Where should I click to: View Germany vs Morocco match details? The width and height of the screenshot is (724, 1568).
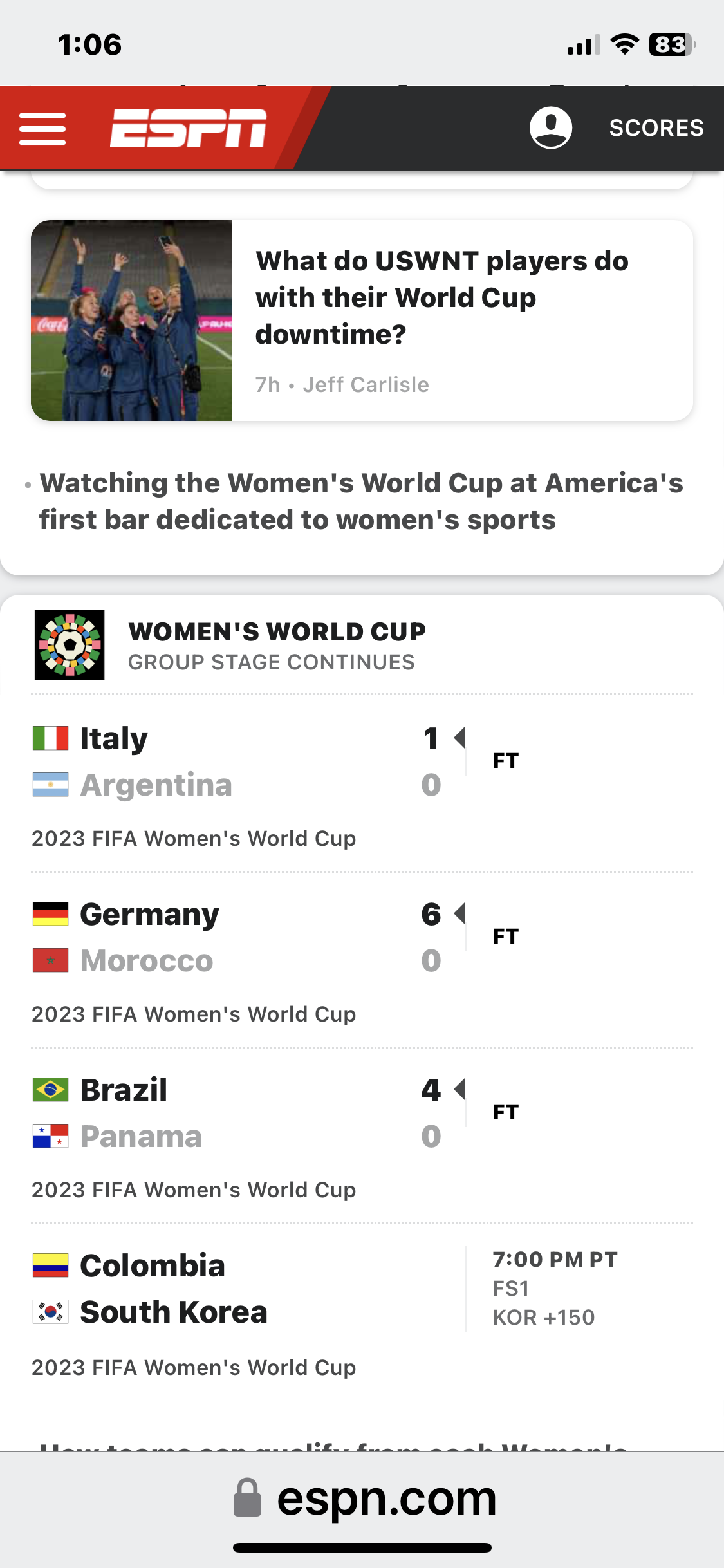coord(362,960)
